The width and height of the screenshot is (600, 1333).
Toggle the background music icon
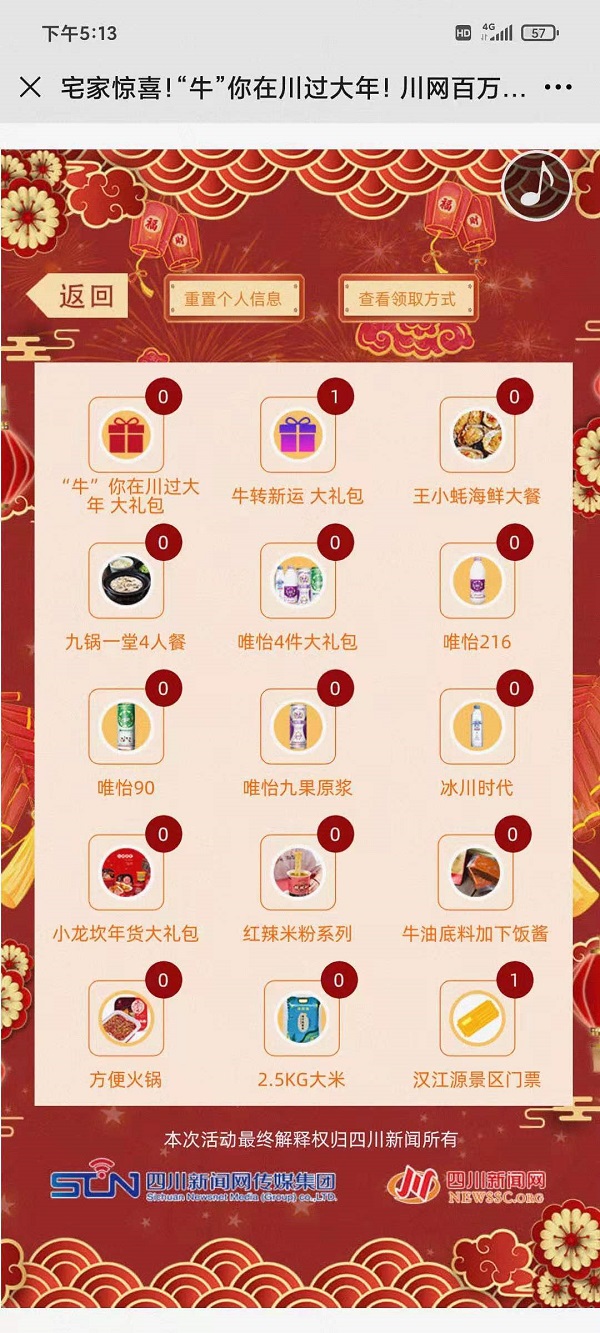pos(538,187)
